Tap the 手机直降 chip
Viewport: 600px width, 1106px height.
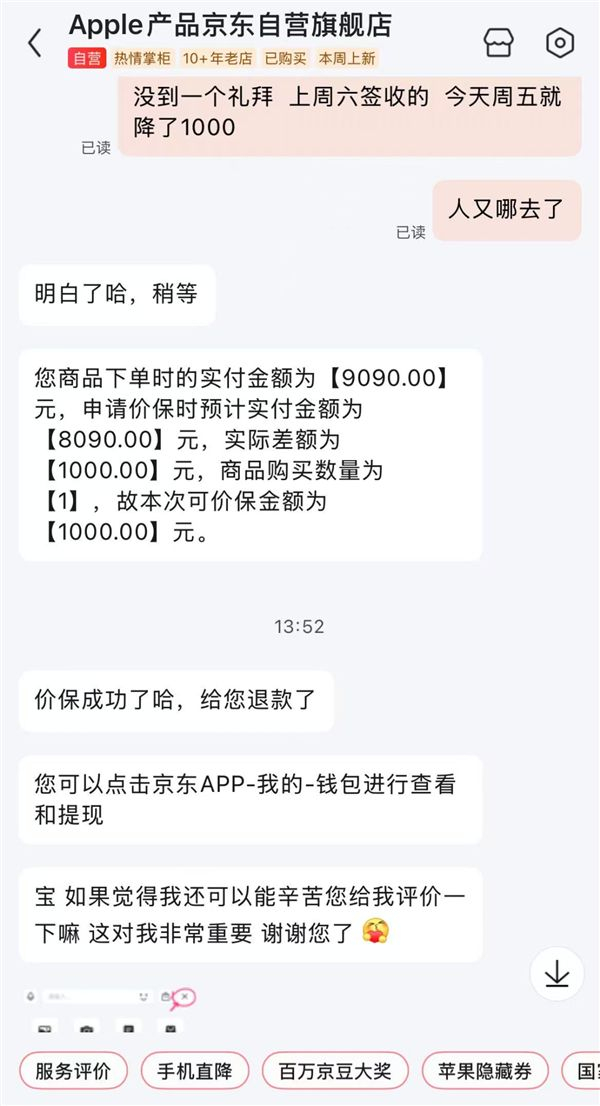coord(195,1071)
